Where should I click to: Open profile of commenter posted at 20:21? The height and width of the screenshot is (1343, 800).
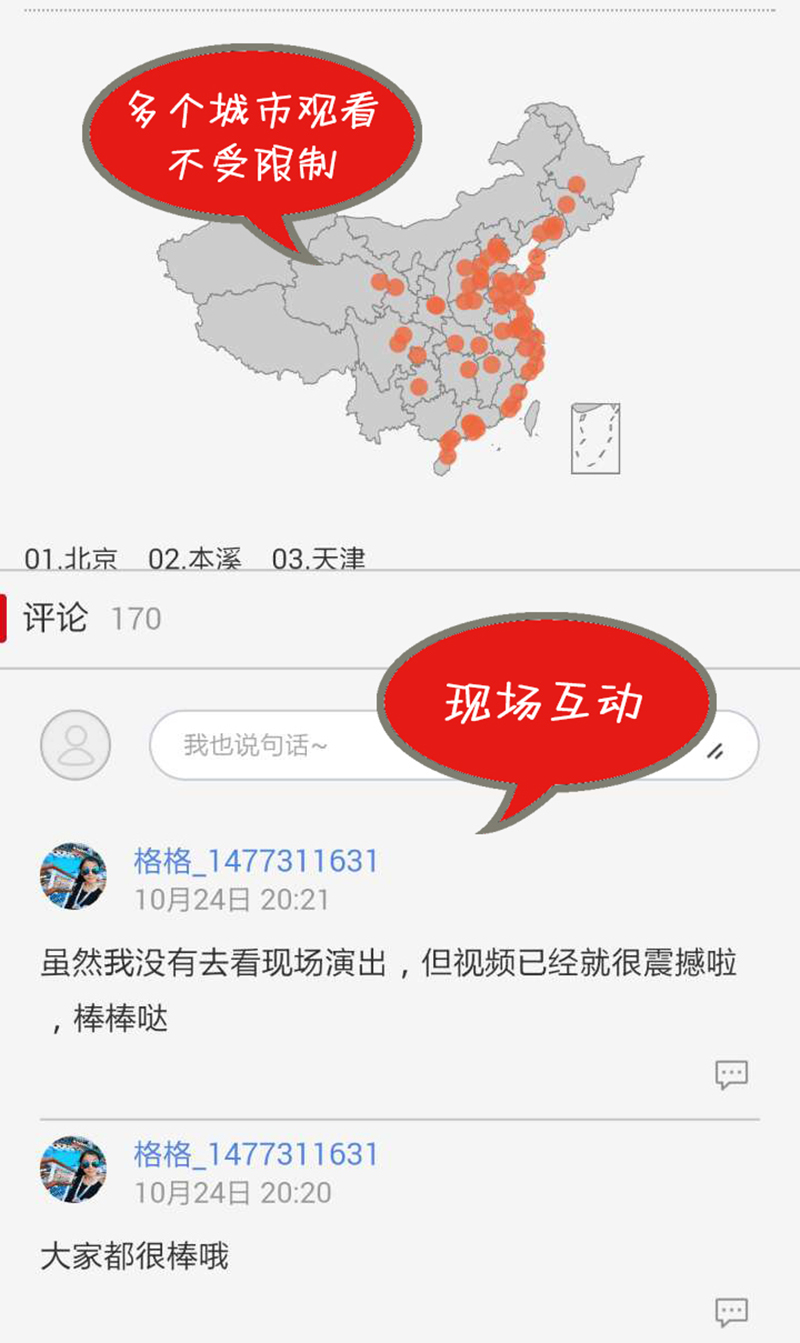[256, 861]
